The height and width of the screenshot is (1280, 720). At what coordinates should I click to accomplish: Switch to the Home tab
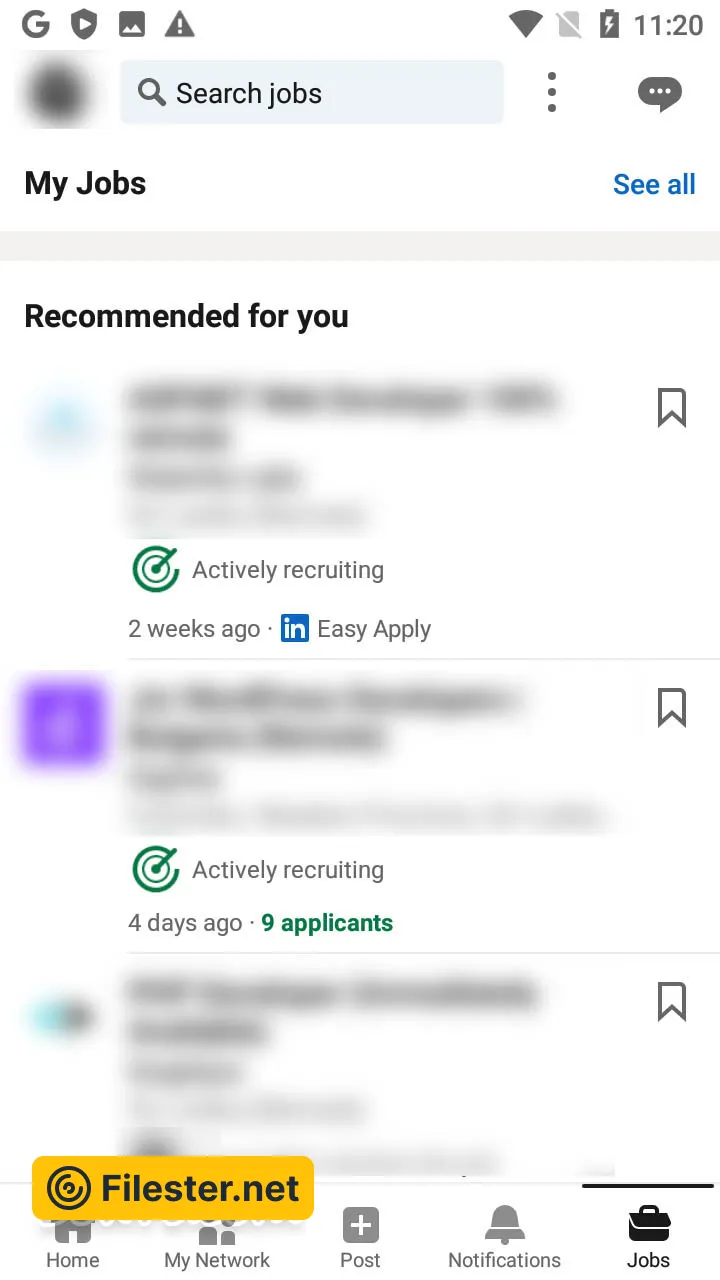click(73, 1240)
